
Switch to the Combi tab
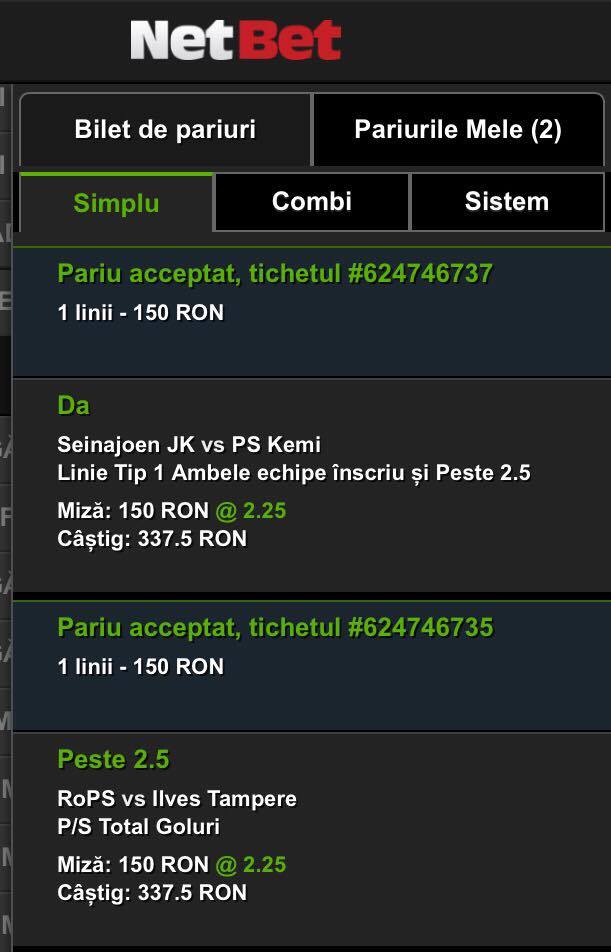tap(312, 202)
